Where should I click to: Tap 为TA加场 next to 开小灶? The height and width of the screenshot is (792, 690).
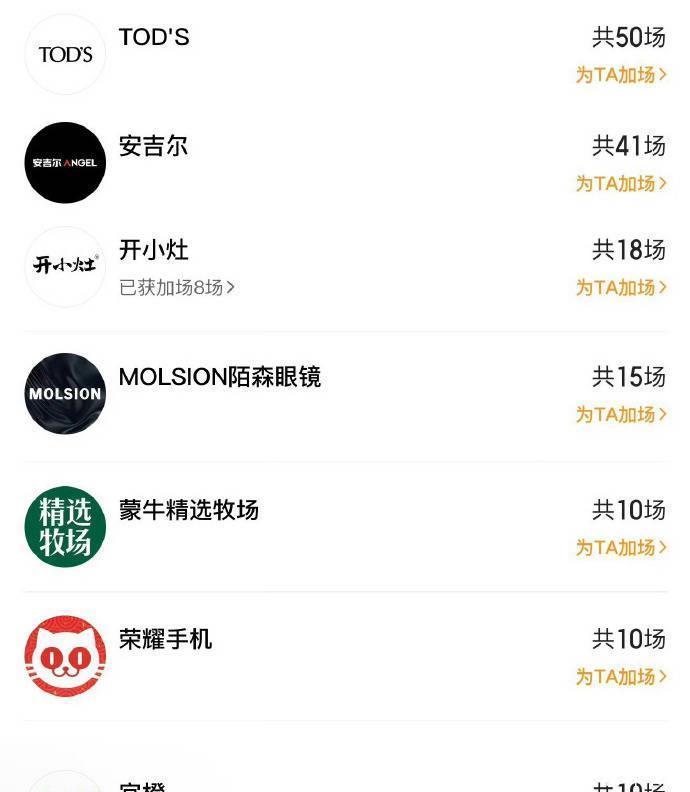(x=620, y=288)
